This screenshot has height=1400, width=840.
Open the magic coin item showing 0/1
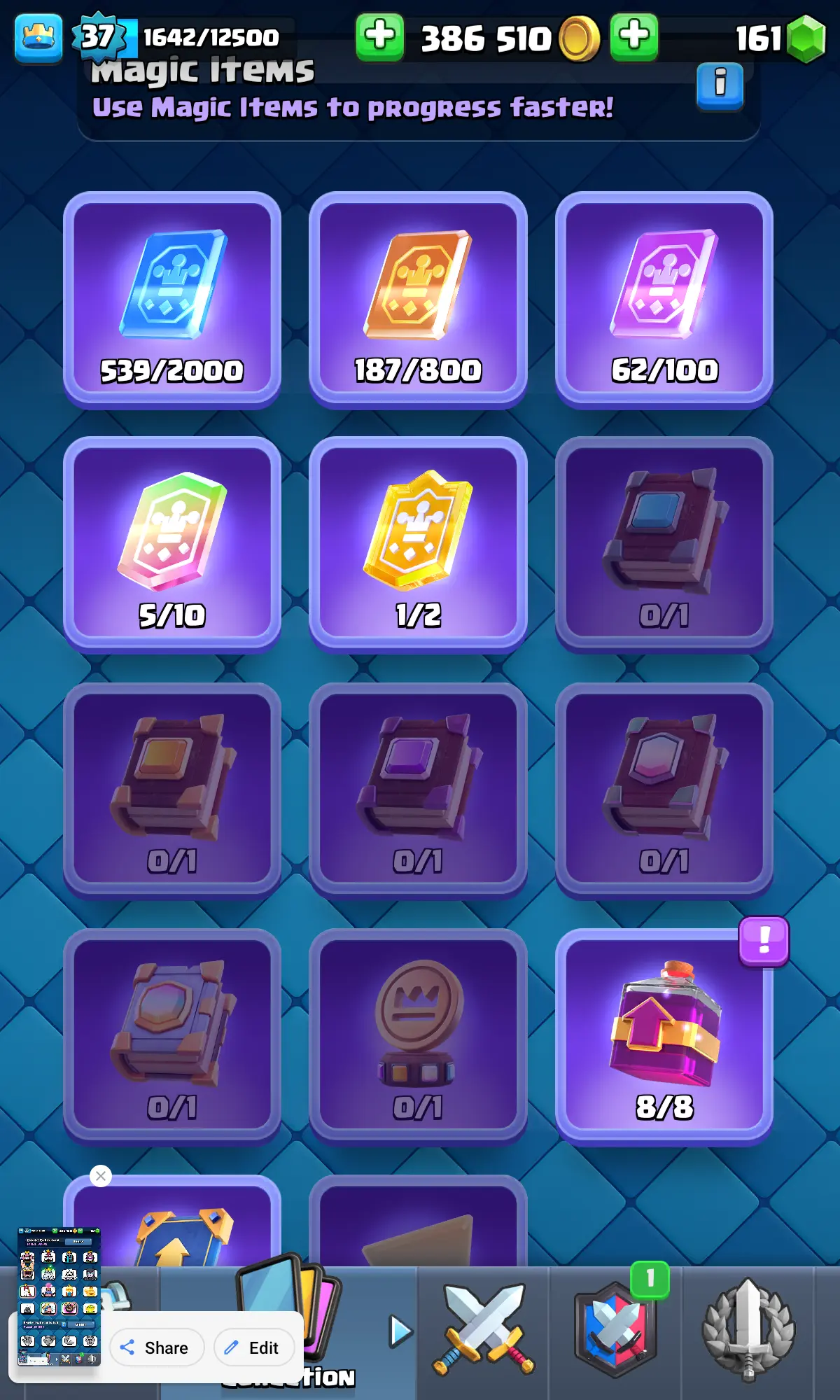418,1037
